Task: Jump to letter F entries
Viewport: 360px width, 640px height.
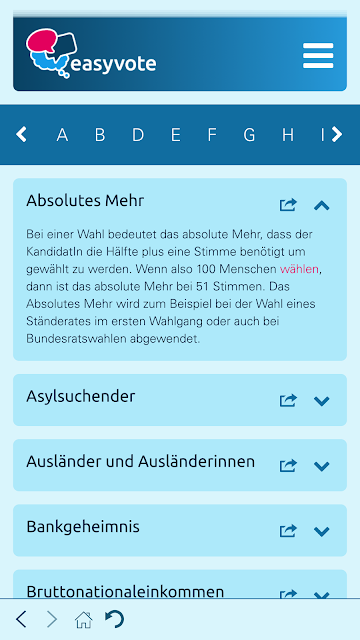Action: click(x=212, y=134)
